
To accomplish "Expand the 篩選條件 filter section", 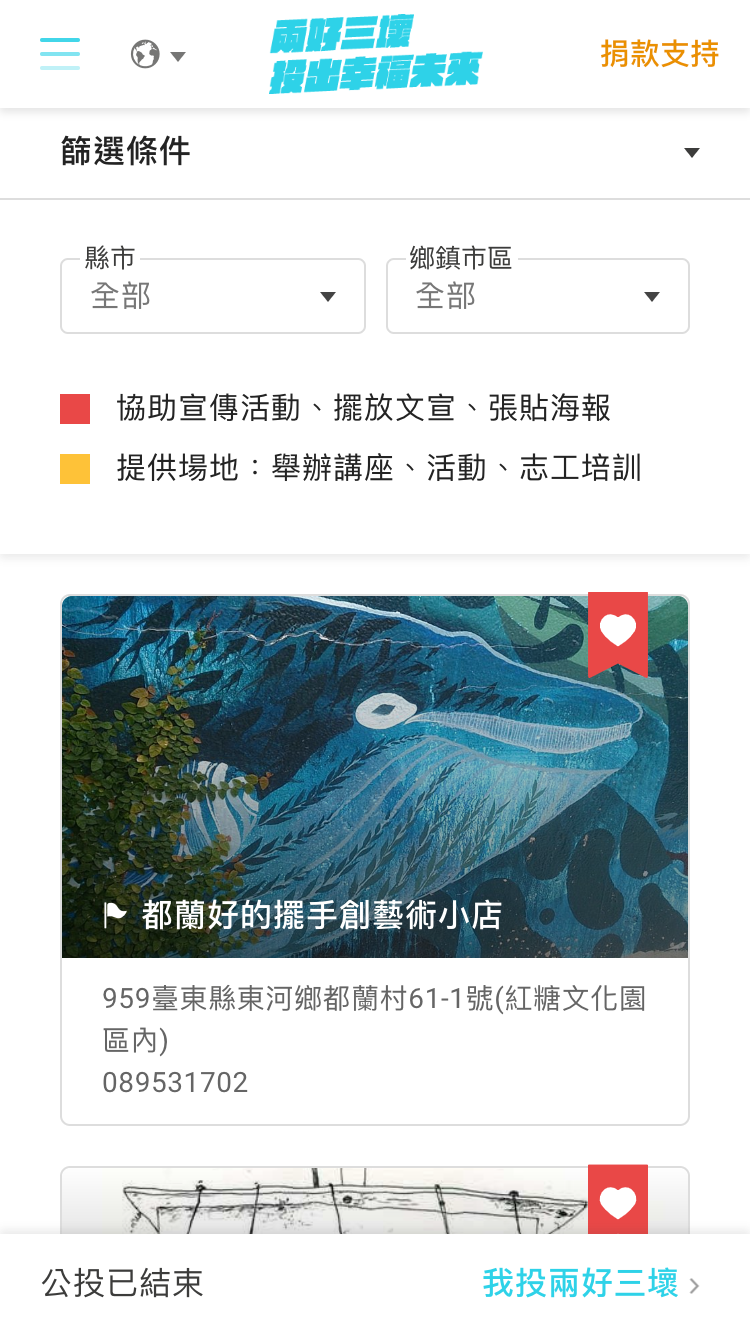I will click(x=375, y=152).
